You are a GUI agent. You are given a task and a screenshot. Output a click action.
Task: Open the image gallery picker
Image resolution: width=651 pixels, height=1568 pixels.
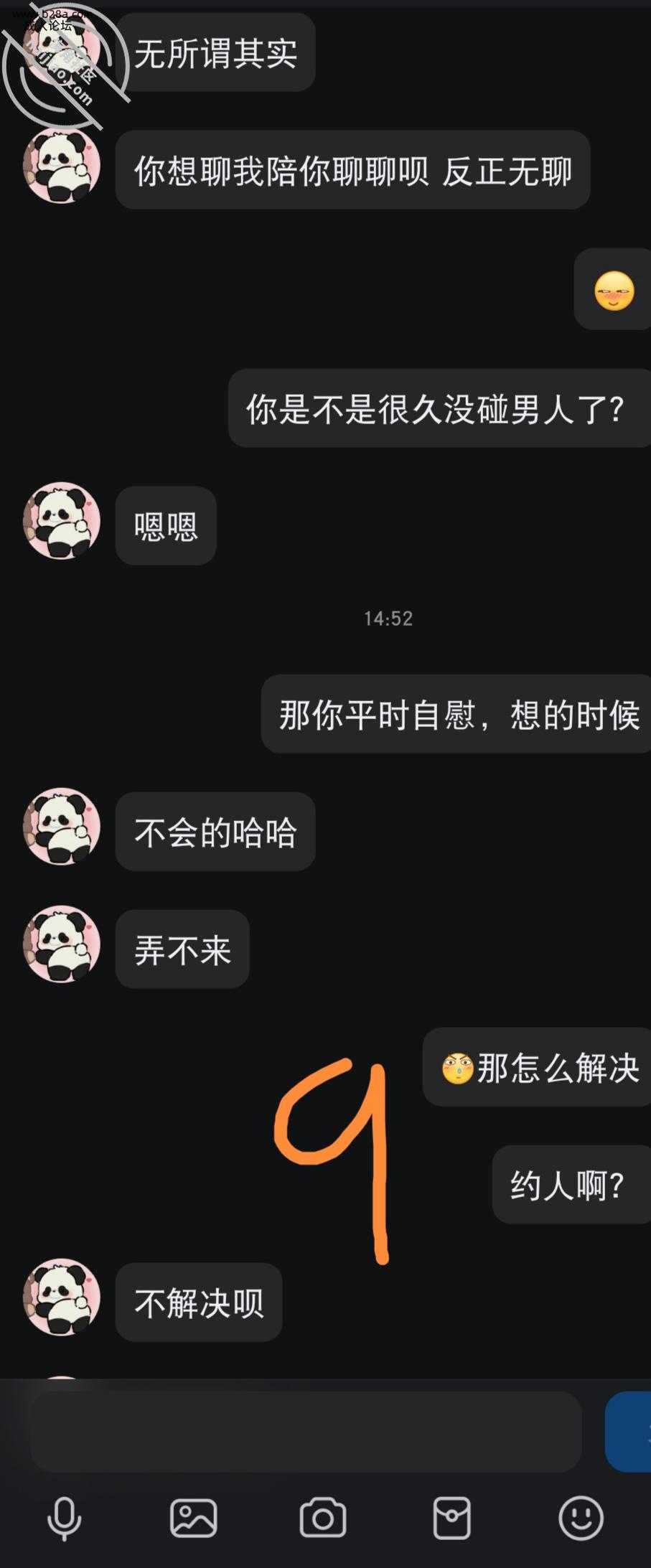(193, 1518)
